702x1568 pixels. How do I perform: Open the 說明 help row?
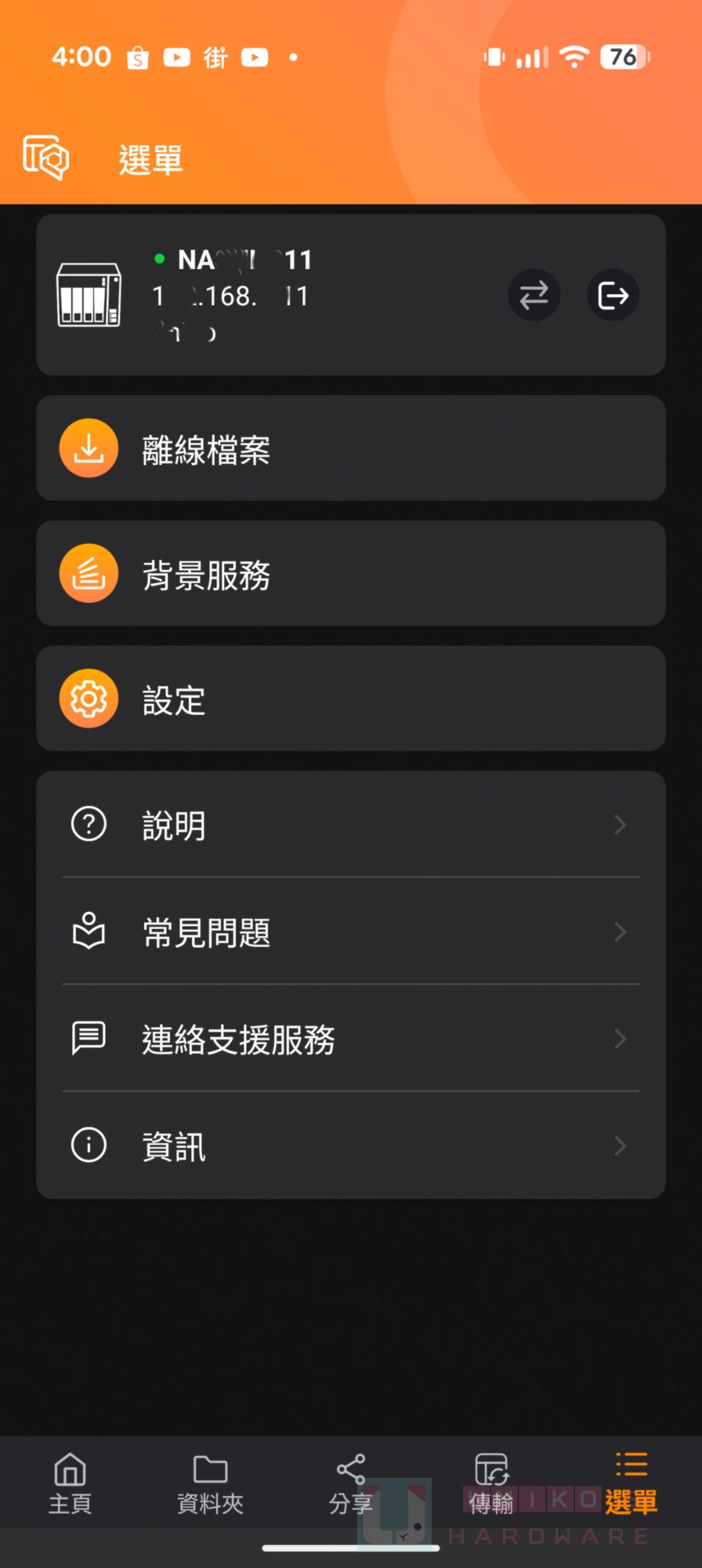pyautogui.click(x=351, y=825)
